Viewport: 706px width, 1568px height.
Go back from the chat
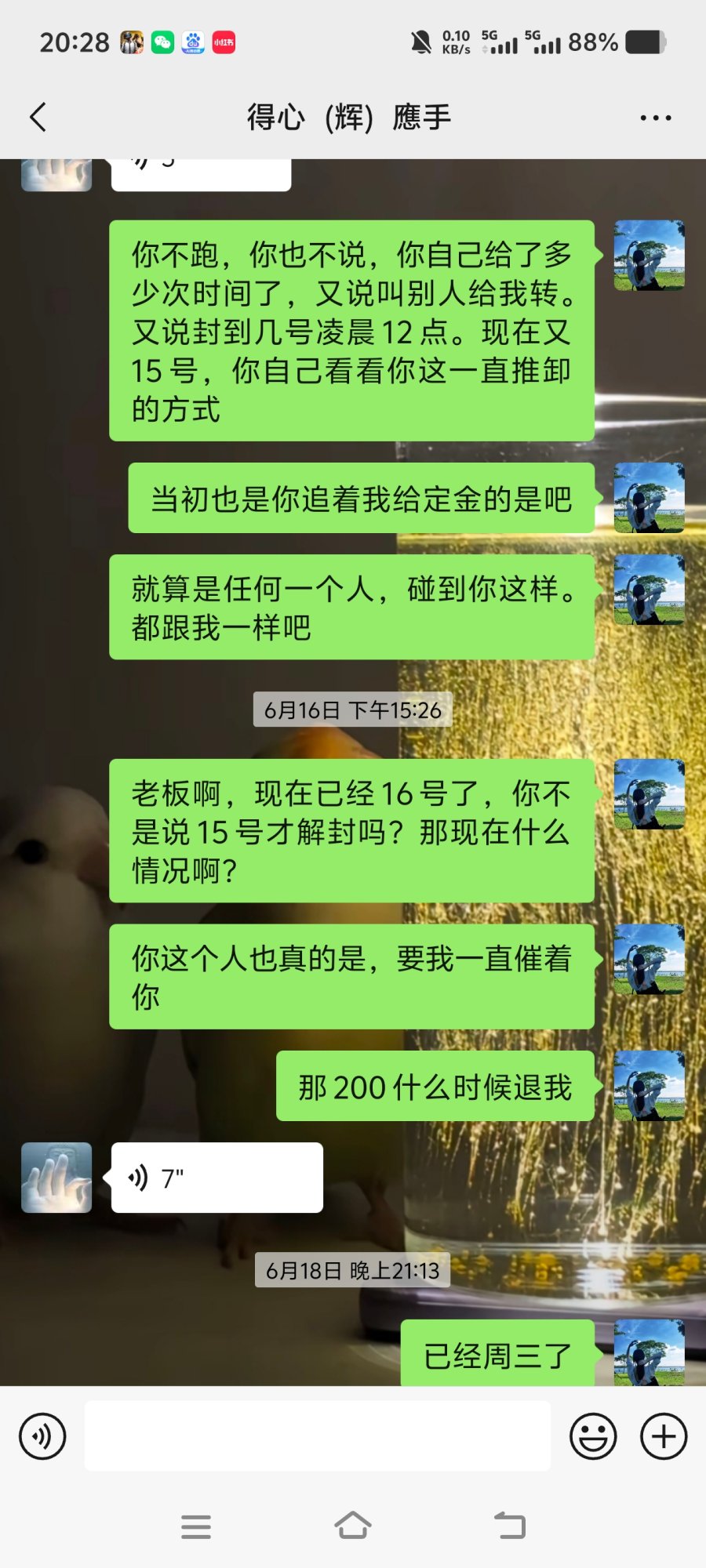click(38, 118)
